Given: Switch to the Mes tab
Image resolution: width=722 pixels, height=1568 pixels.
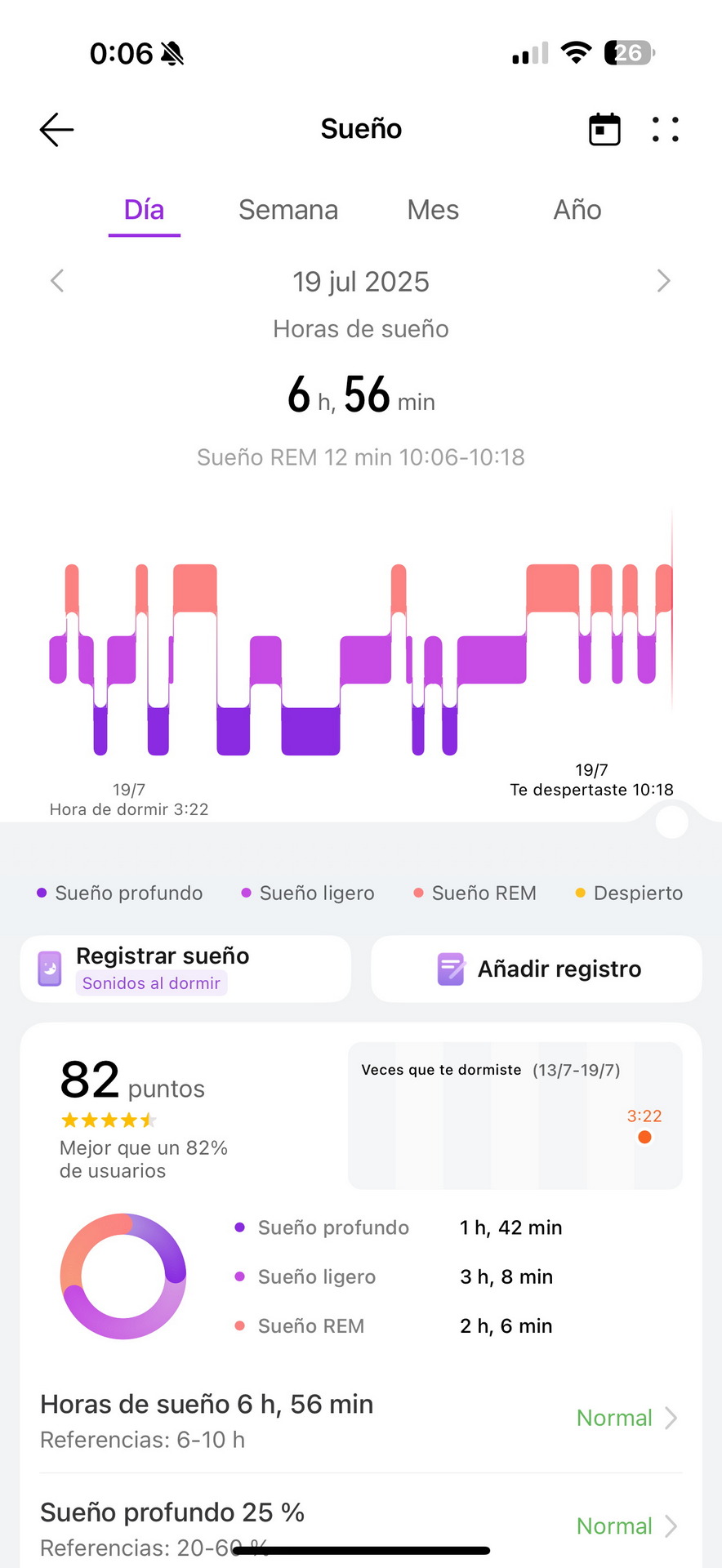Looking at the screenshot, I should tap(433, 210).
